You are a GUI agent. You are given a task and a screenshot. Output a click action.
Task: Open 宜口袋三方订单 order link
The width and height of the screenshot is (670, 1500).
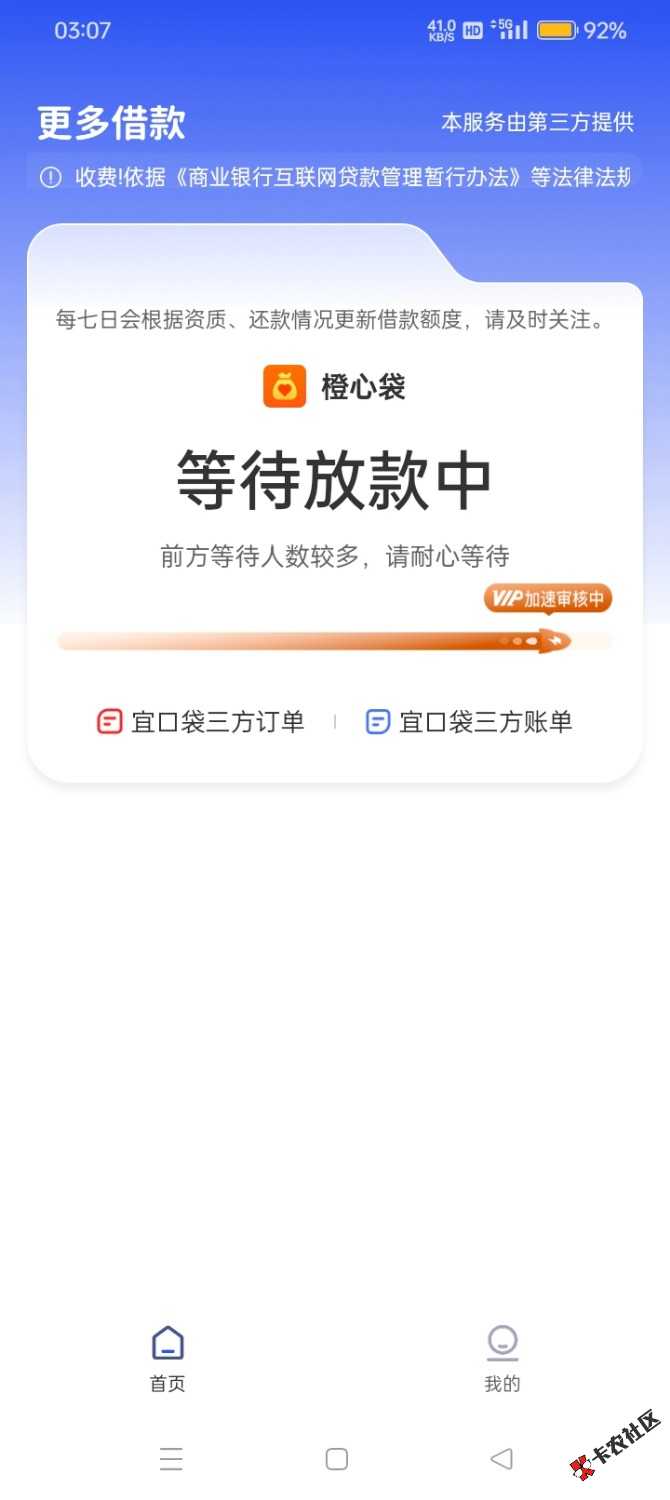[200, 722]
